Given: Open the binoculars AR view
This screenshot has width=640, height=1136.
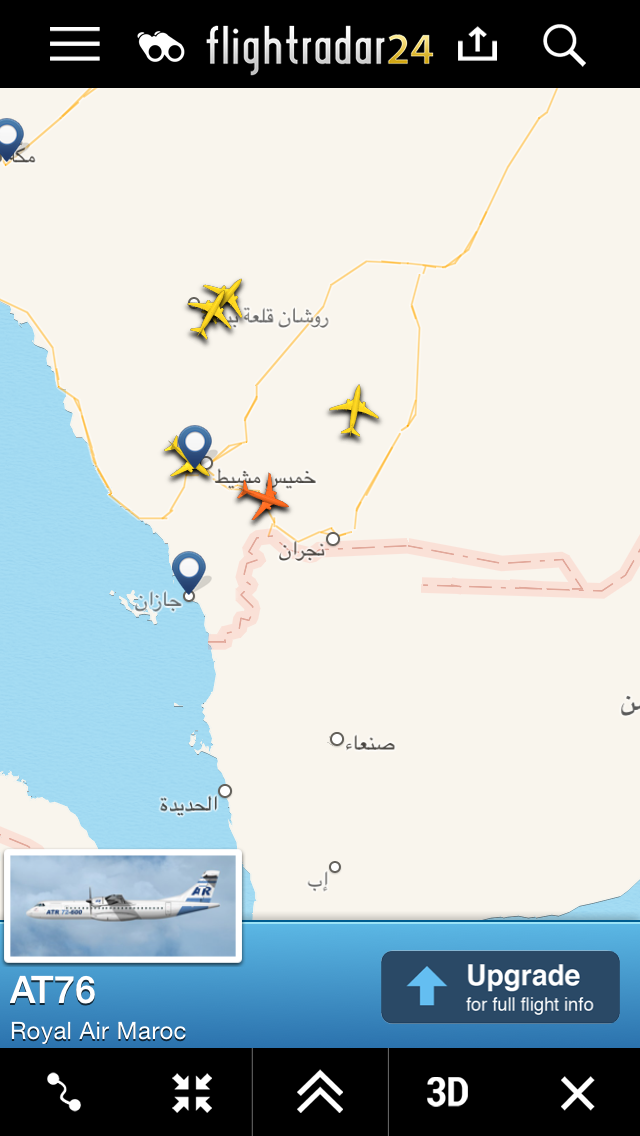Looking at the screenshot, I should click(160, 46).
